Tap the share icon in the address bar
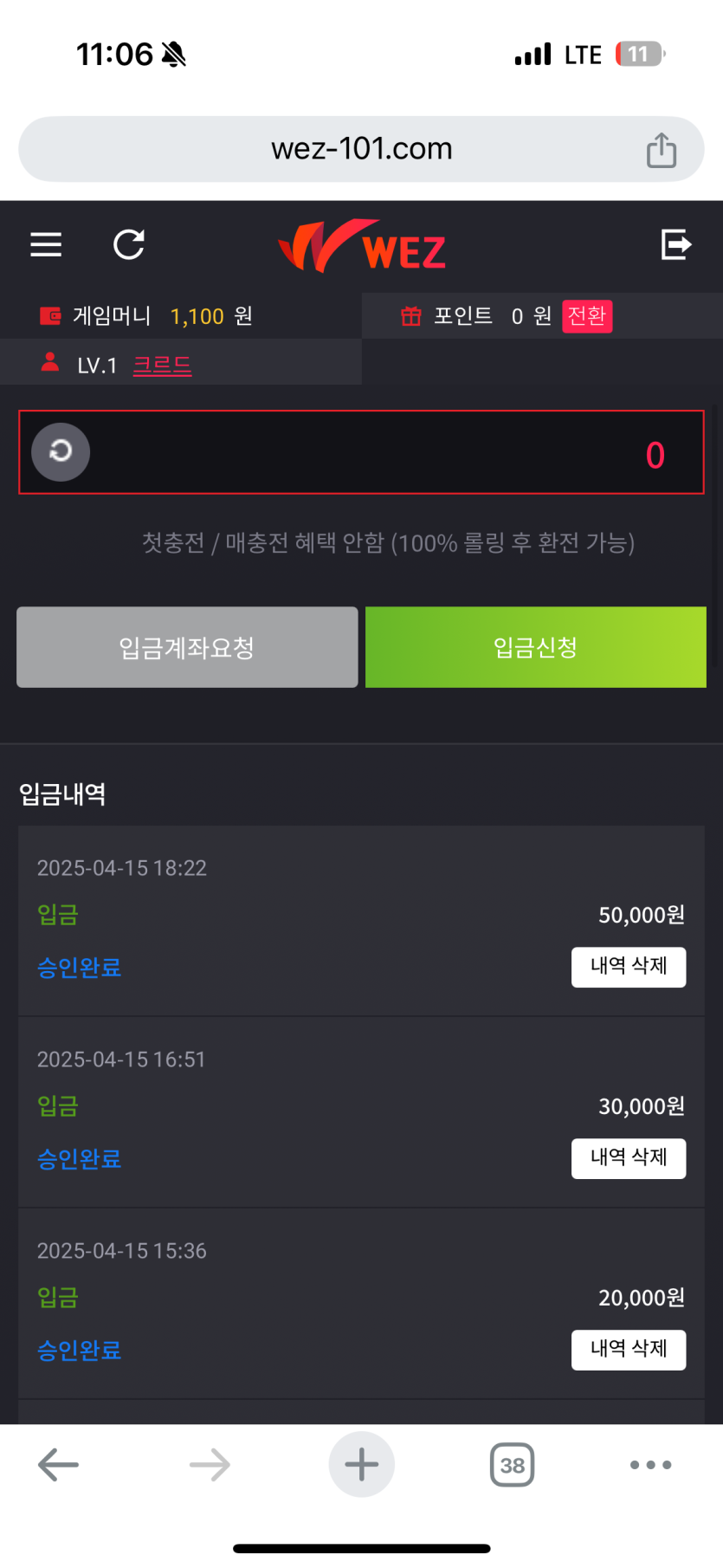This screenshot has height=1568, width=723. pyautogui.click(x=662, y=150)
